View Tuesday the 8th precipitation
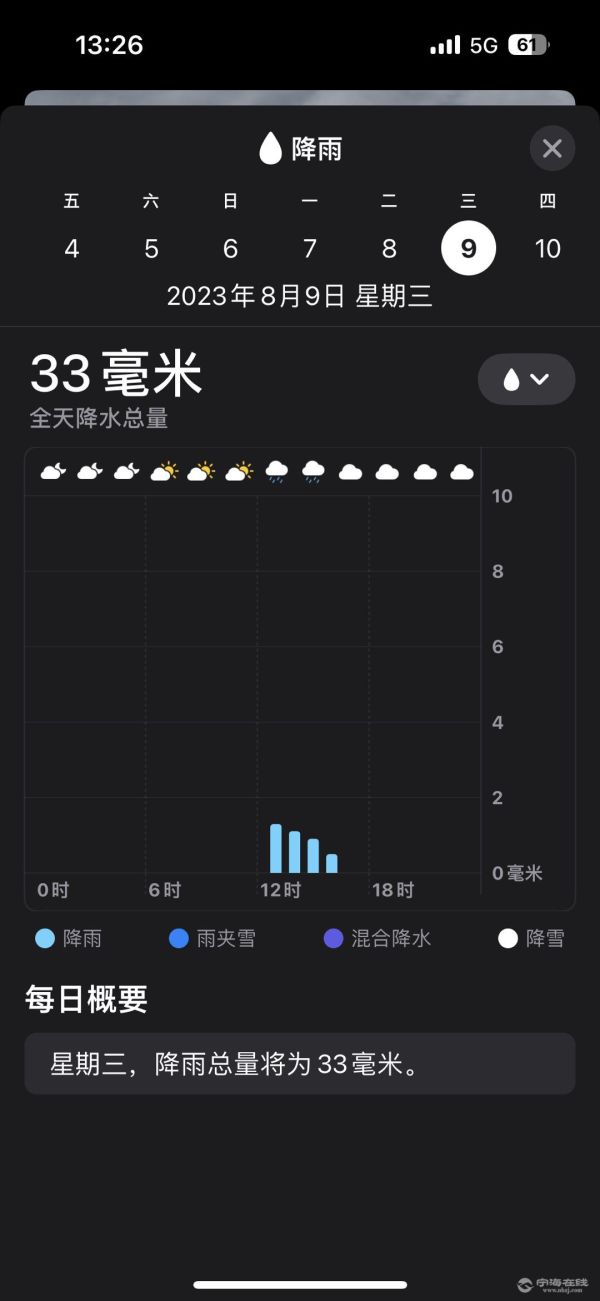 click(x=389, y=248)
